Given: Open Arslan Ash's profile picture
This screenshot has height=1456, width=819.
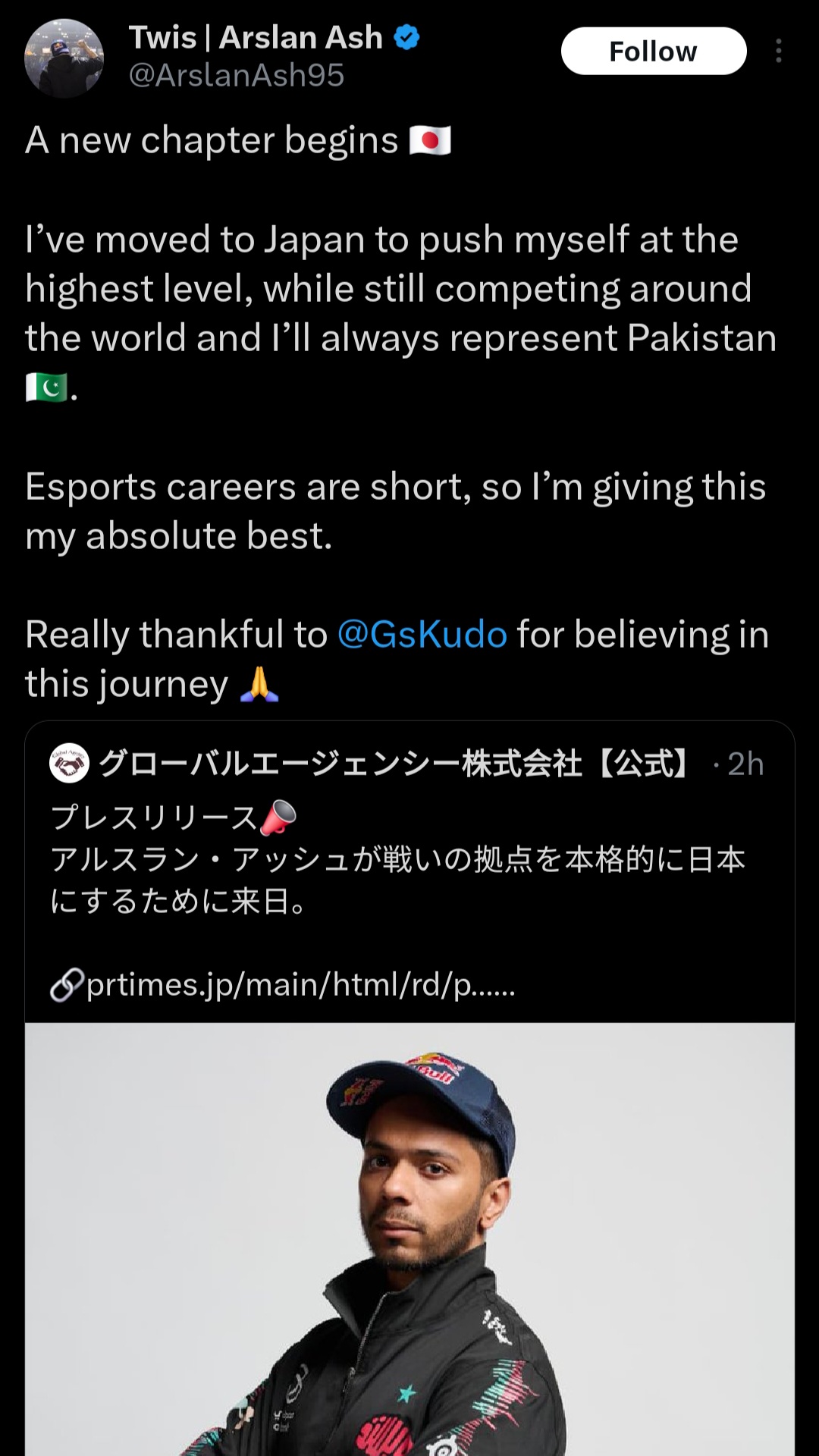Looking at the screenshot, I should 64,58.
